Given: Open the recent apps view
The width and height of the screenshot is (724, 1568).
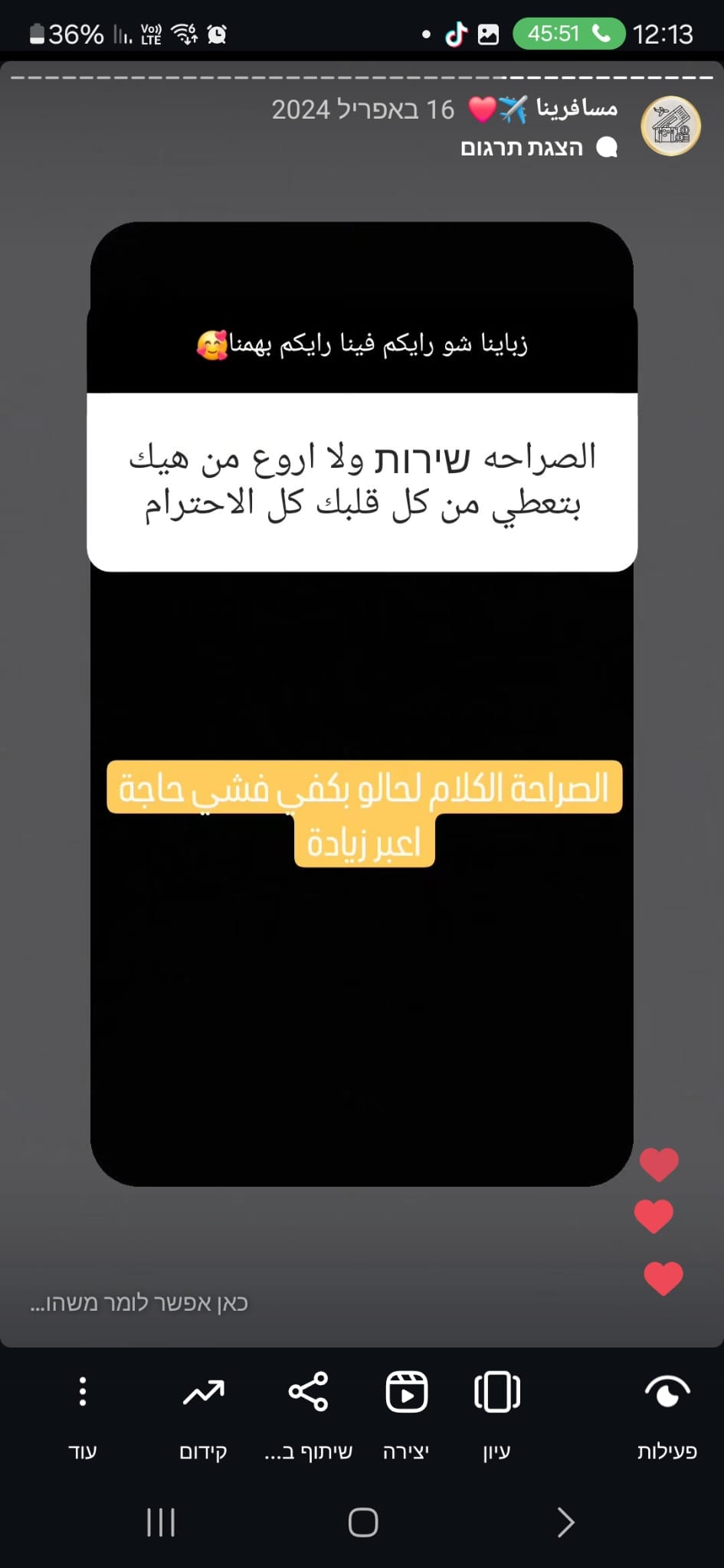Looking at the screenshot, I should pos(161,1523).
